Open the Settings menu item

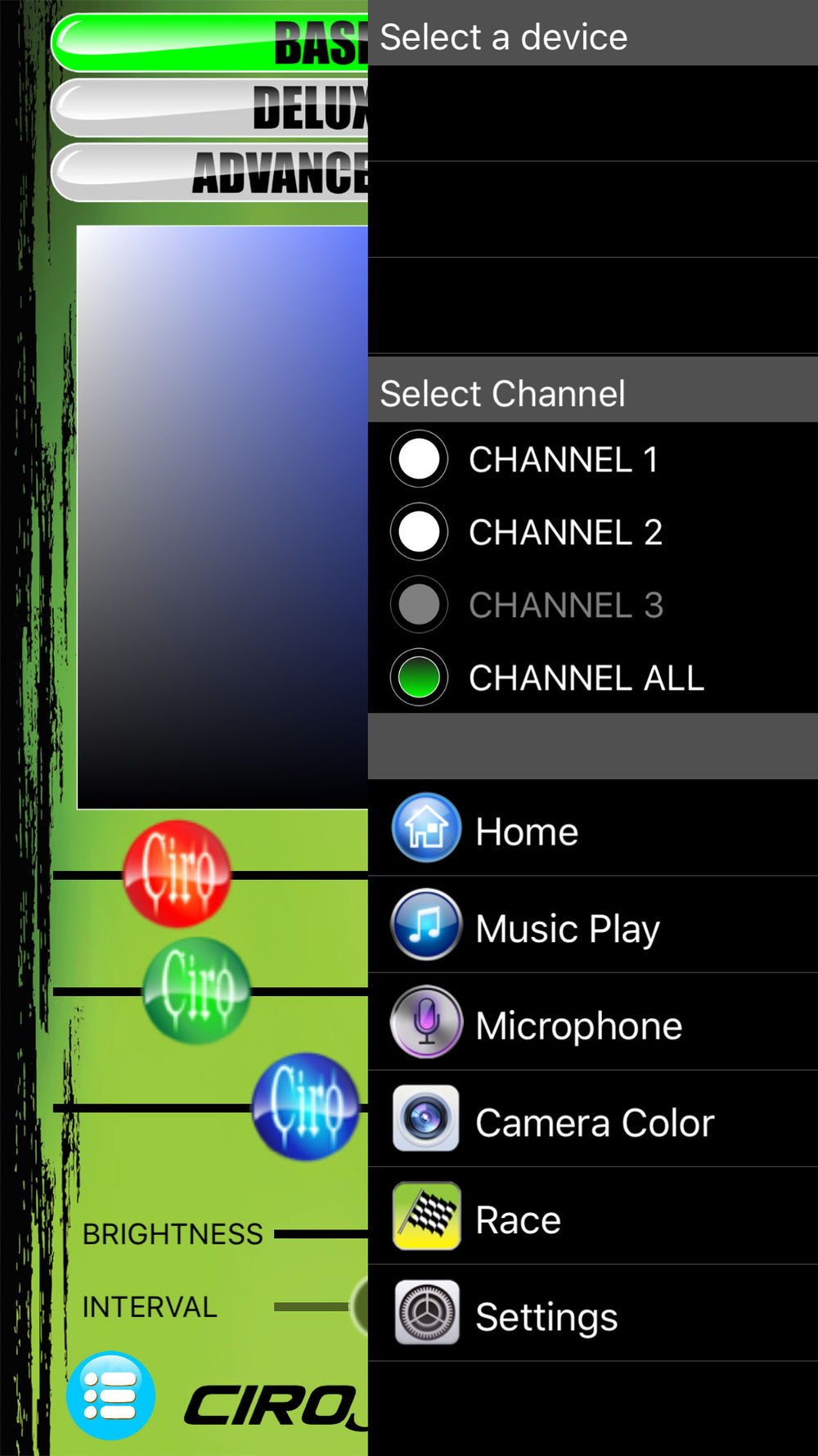pyautogui.click(x=546, y=1317)
